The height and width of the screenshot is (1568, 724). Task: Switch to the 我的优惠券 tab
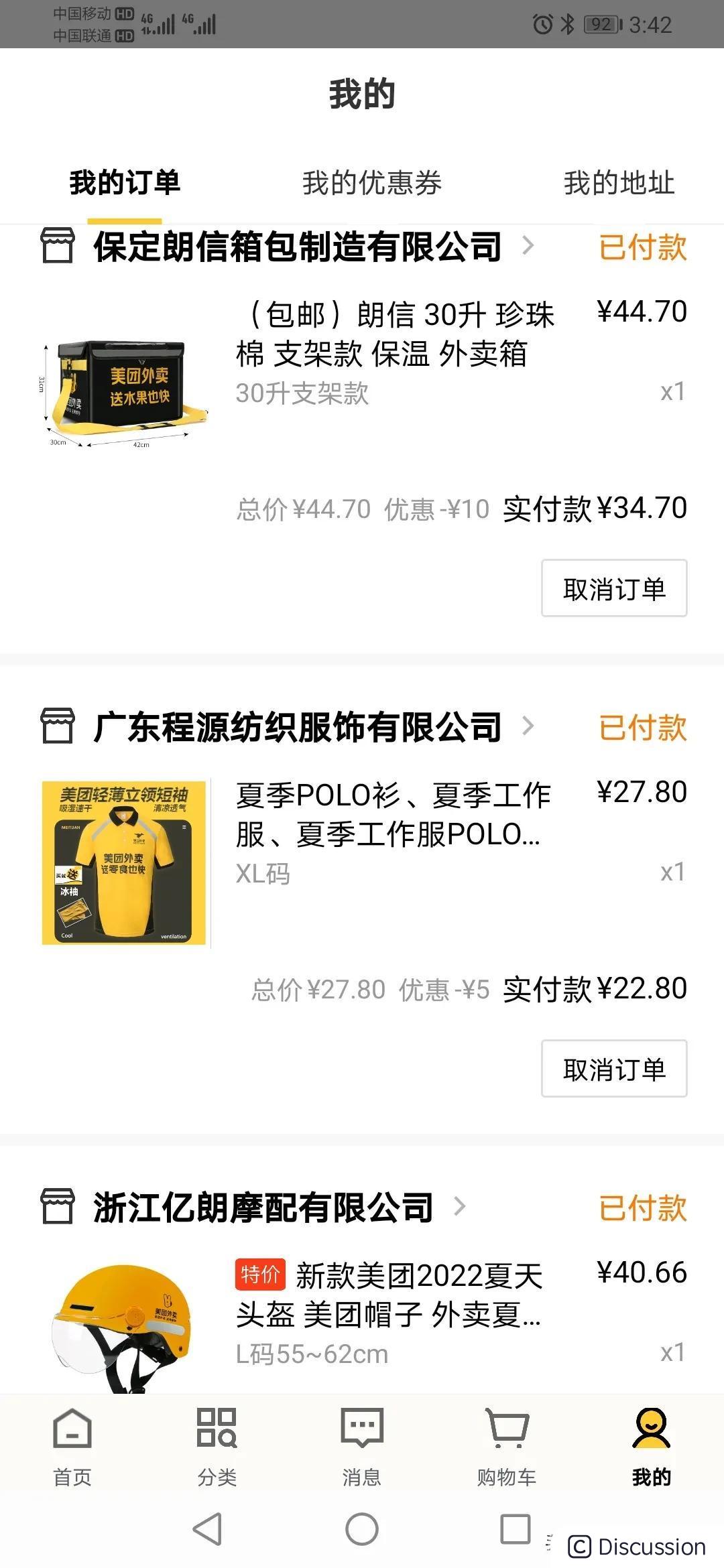pyautogui.click(x=371, y=184)
